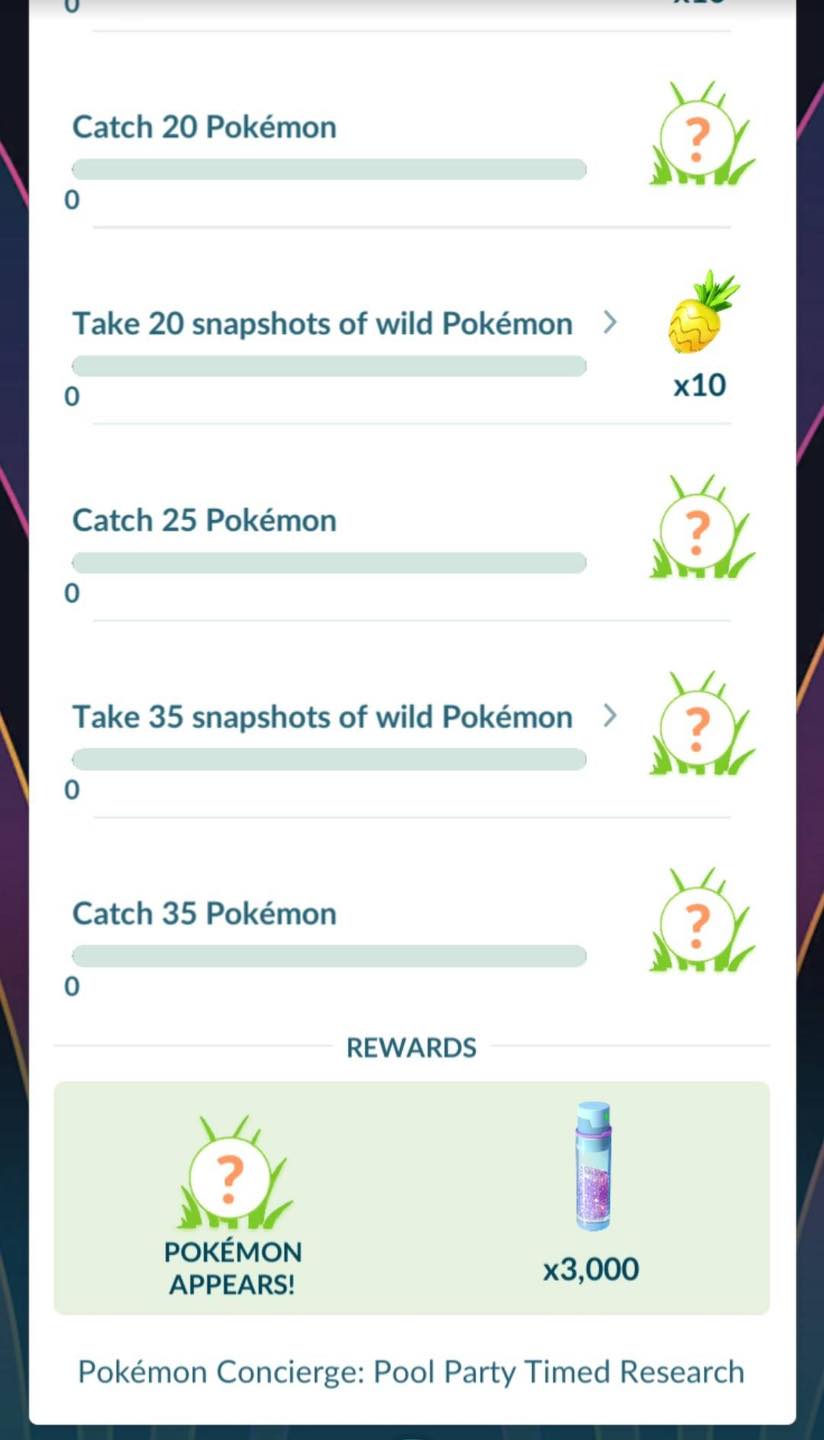824x1440 pixels.
Task: Open the Take 20 snapshots task chevron
Action: click(610, 323)
